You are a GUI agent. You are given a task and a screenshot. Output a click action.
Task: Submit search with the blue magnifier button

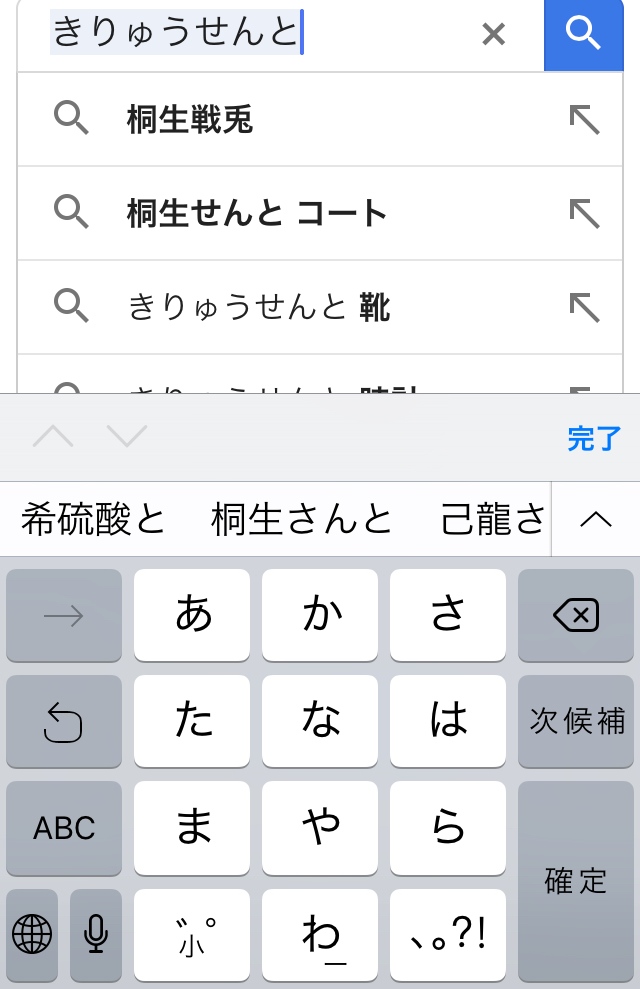[583, 34]
